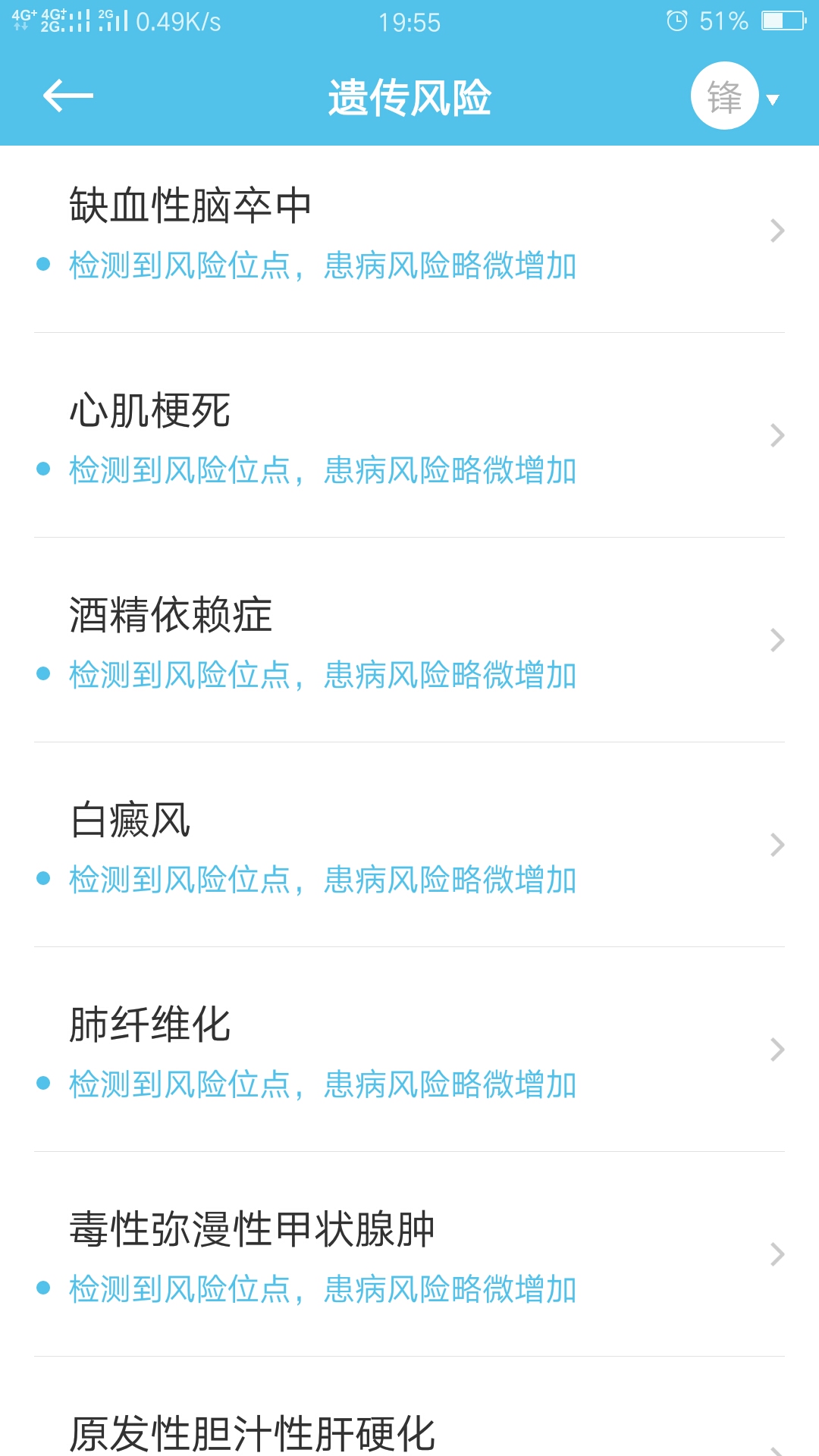Go back using the arrow icon
Screen dimensions: 819x1456
67,96
